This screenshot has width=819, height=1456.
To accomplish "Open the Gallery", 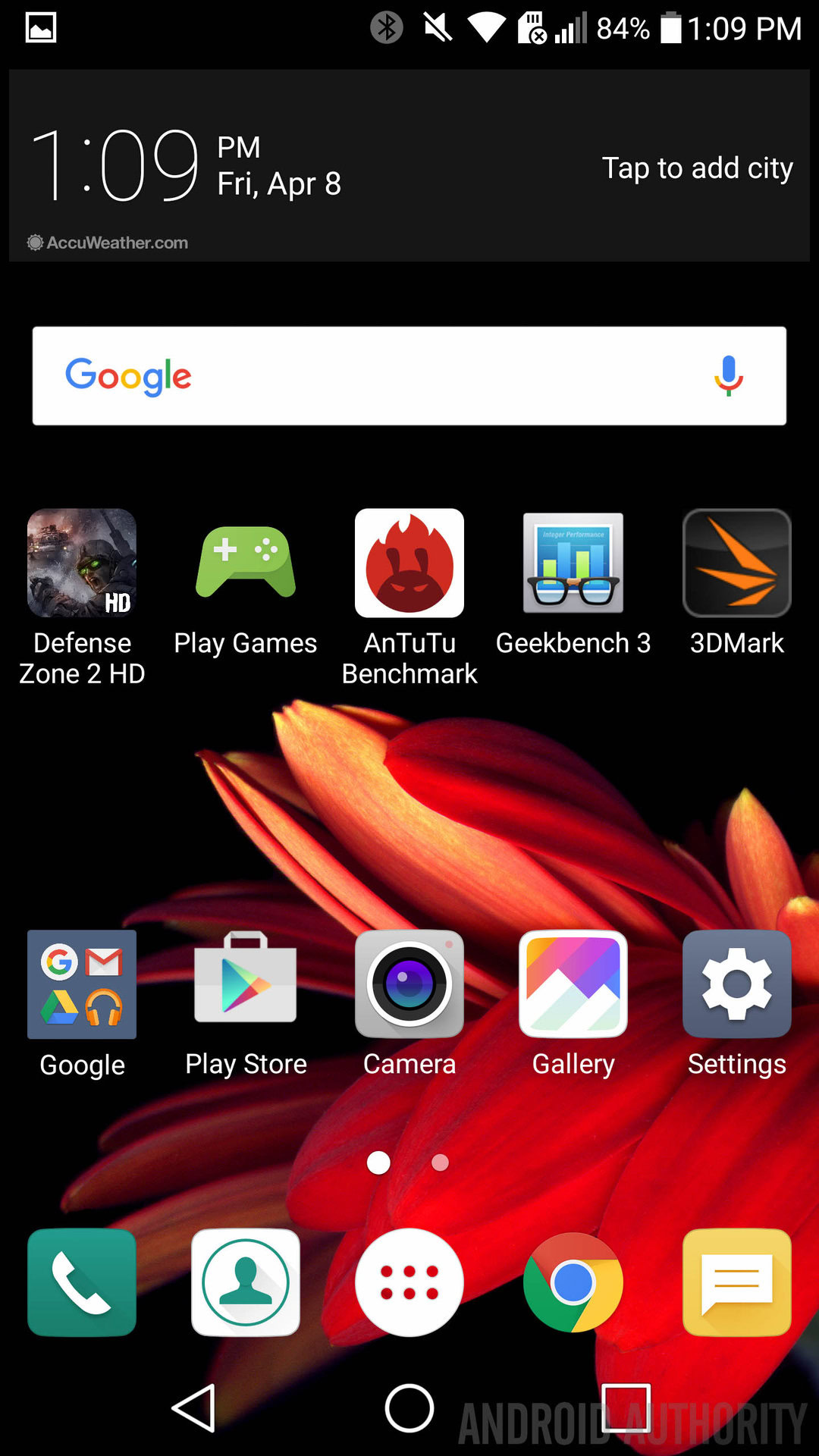I will [x=573, y=984].
